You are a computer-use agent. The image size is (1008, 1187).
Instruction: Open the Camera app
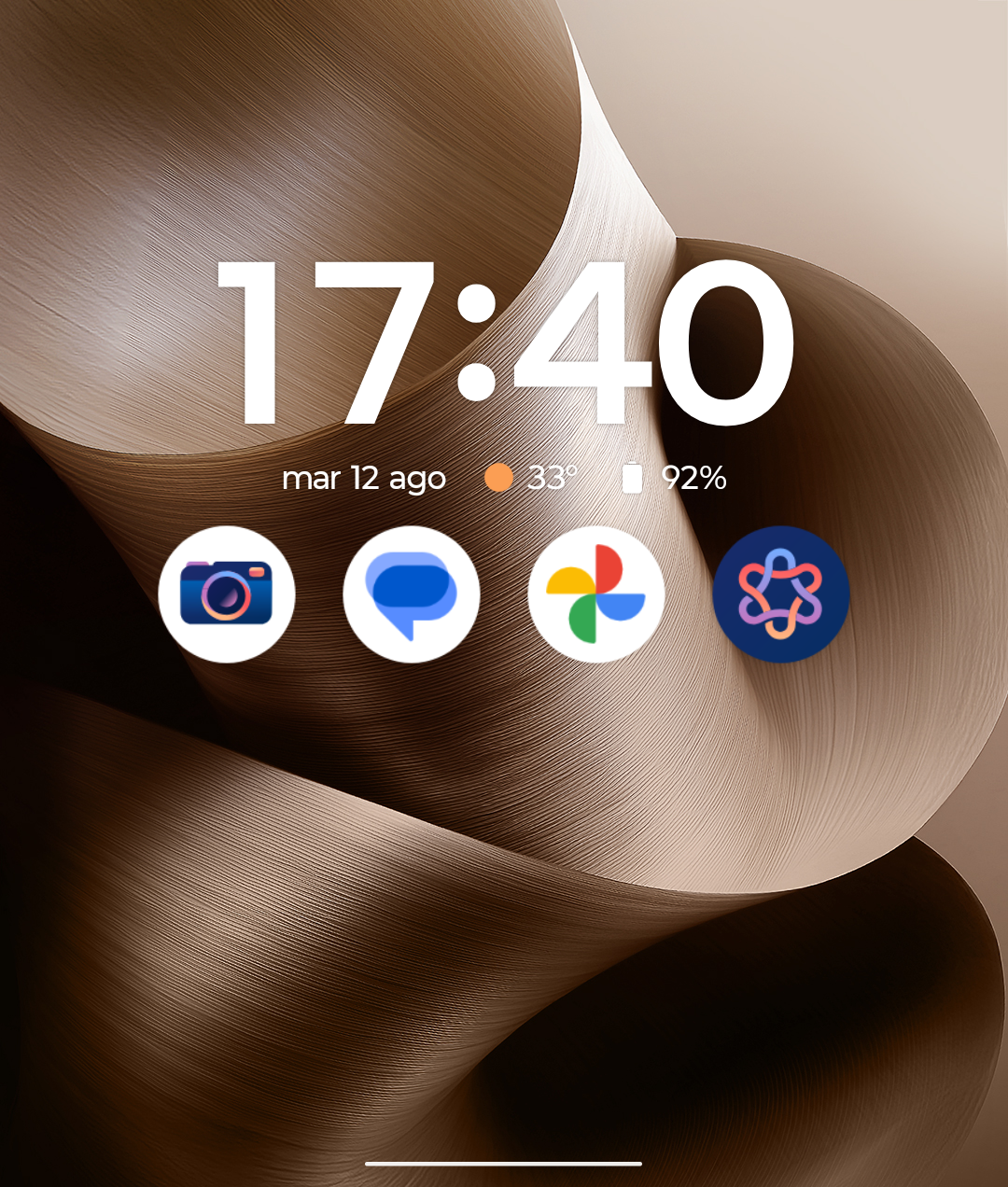pyautogui.click(x=227, y=594)
